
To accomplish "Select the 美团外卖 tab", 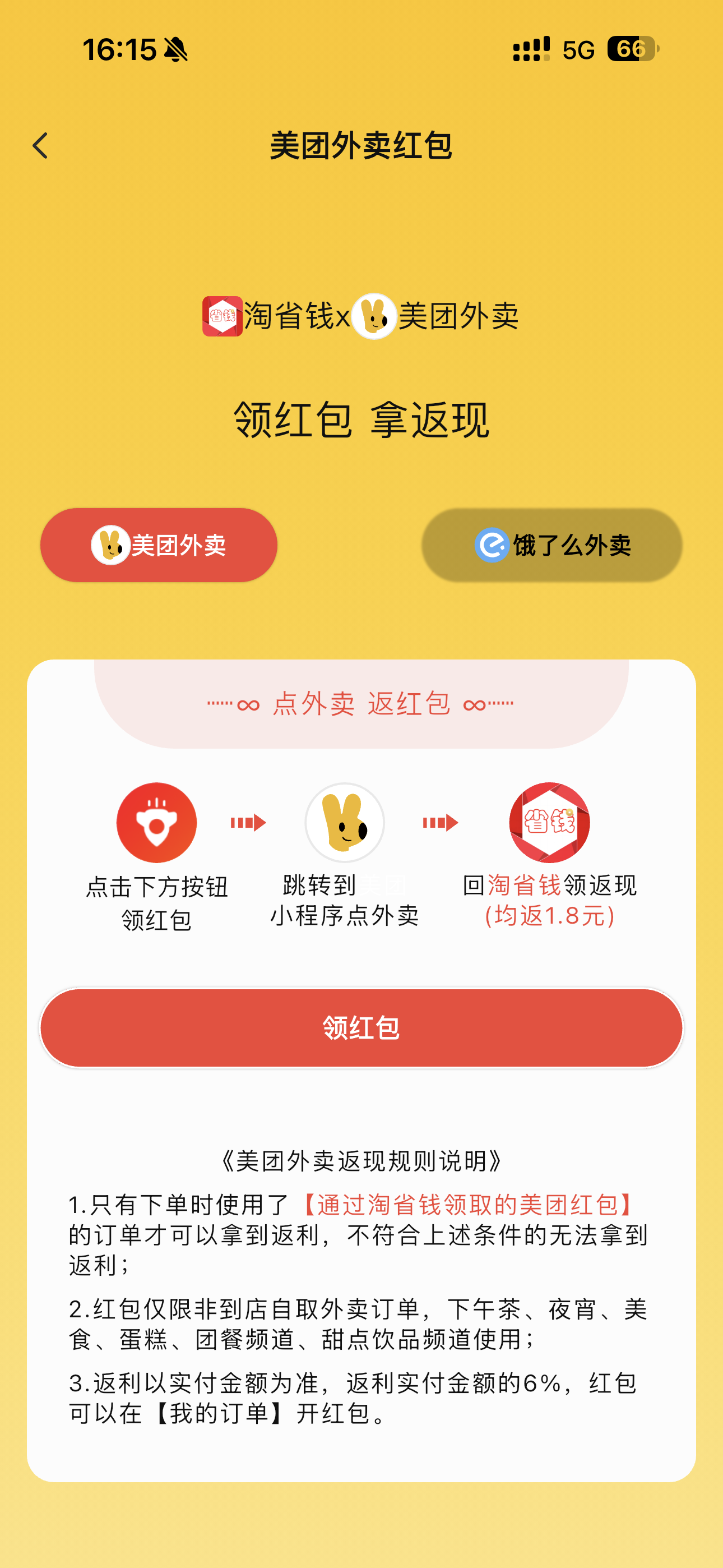I will click(159, 545).
